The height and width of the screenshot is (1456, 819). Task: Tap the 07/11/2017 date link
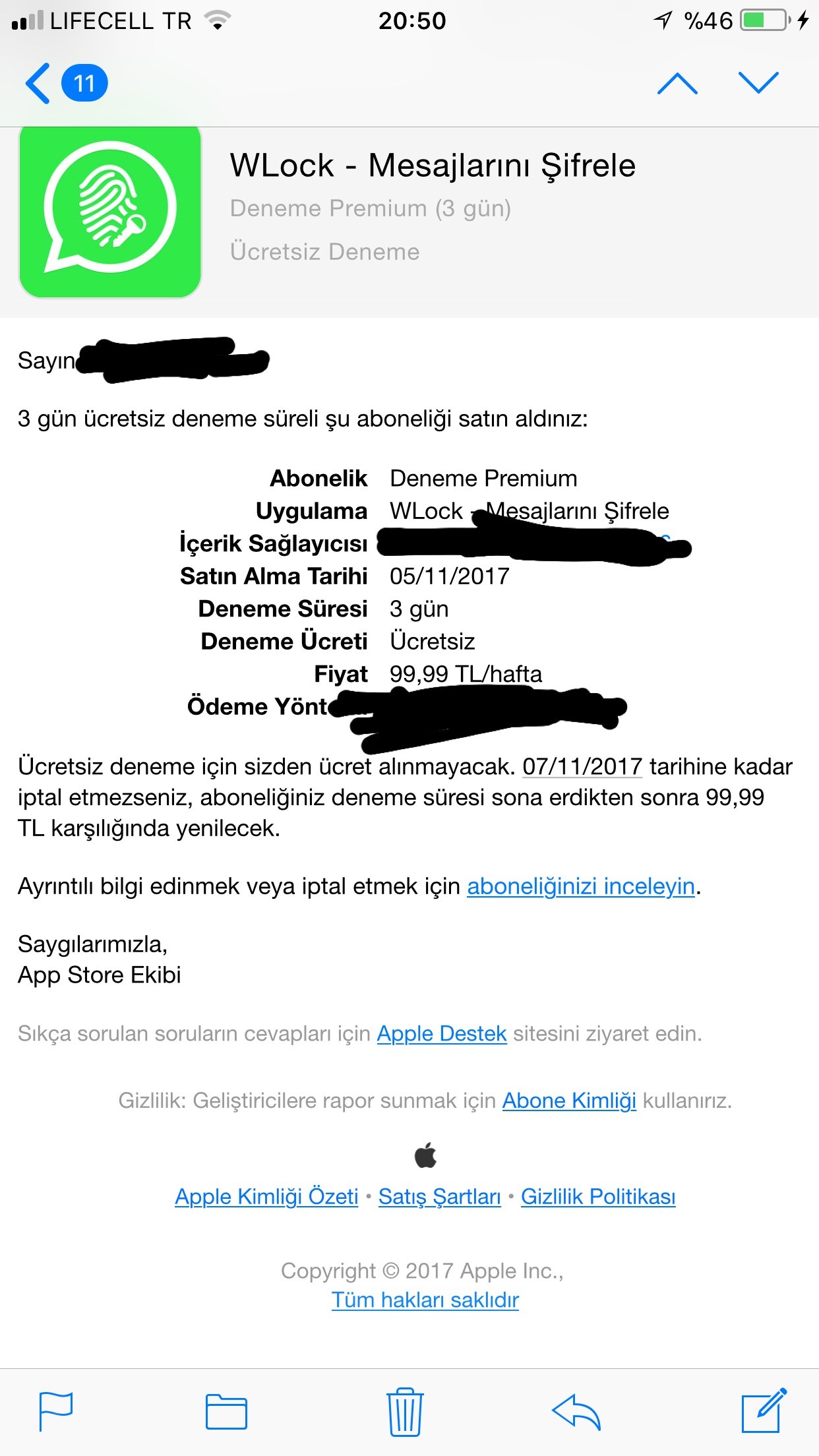582,766
